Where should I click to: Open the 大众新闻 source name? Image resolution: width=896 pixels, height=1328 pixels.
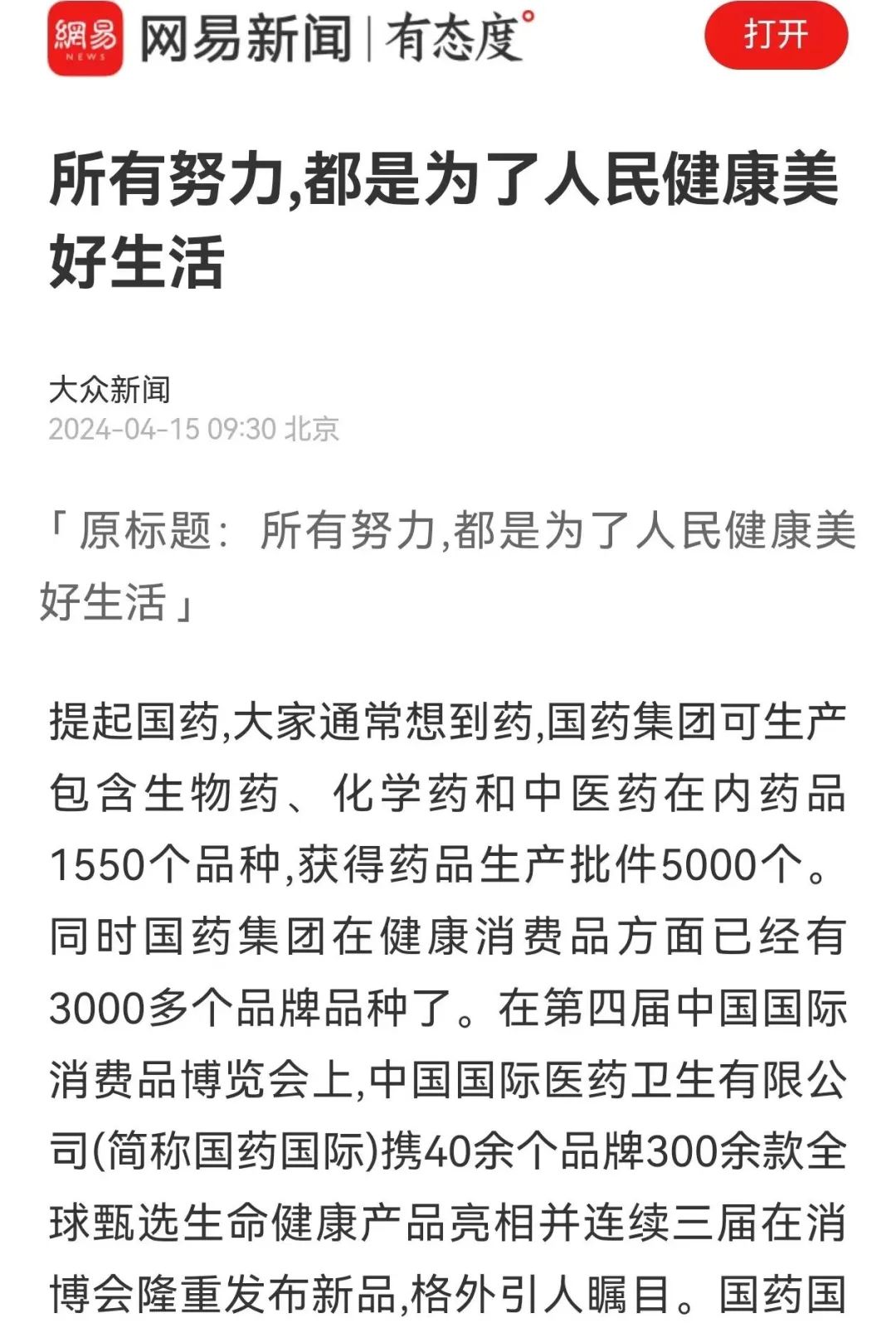110,389
